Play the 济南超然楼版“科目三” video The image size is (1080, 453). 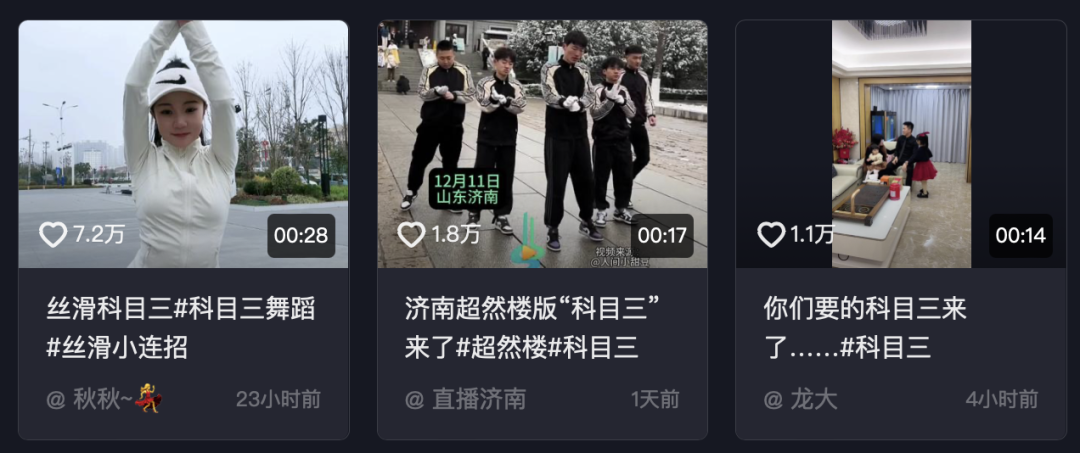tap(542, 145)
